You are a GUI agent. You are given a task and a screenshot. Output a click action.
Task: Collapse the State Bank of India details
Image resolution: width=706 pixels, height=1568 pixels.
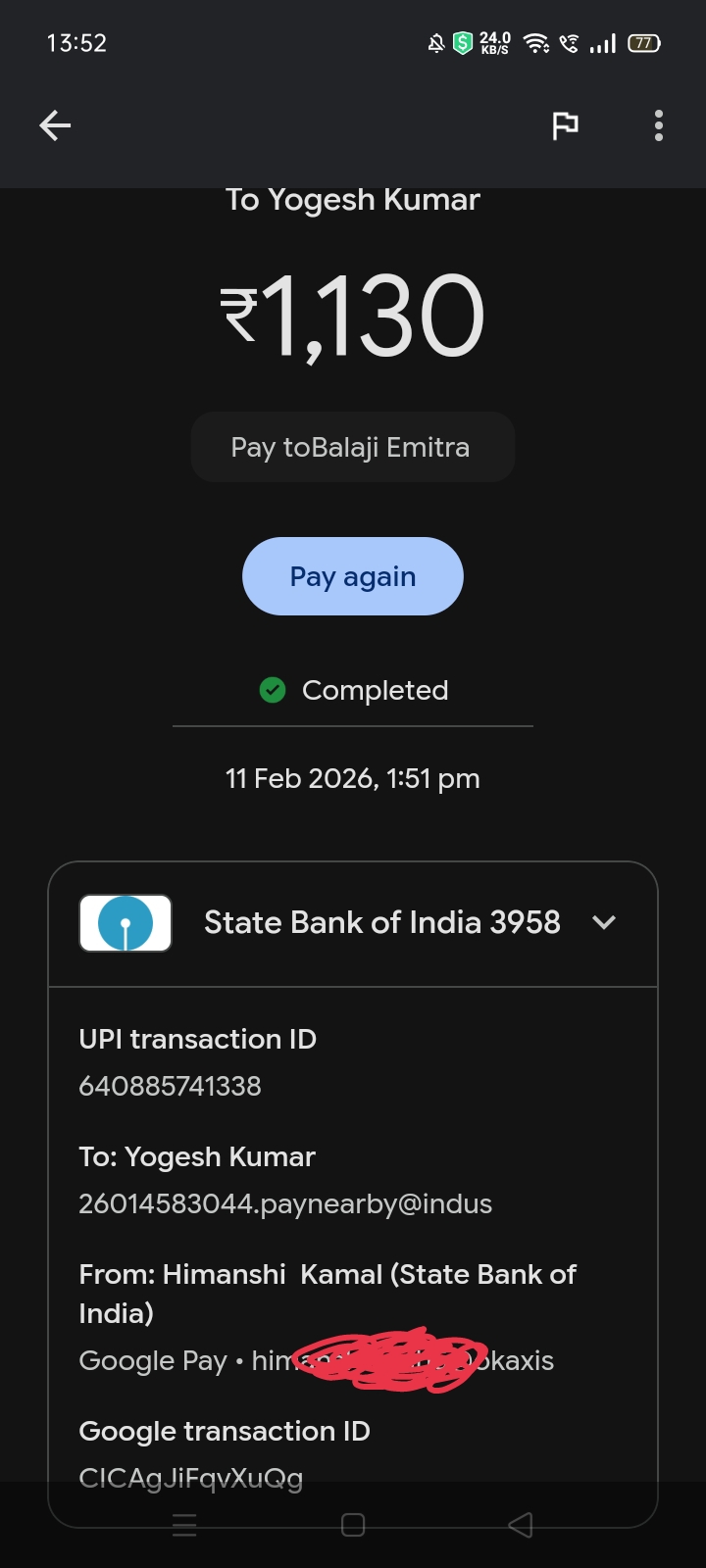[604, 922]
